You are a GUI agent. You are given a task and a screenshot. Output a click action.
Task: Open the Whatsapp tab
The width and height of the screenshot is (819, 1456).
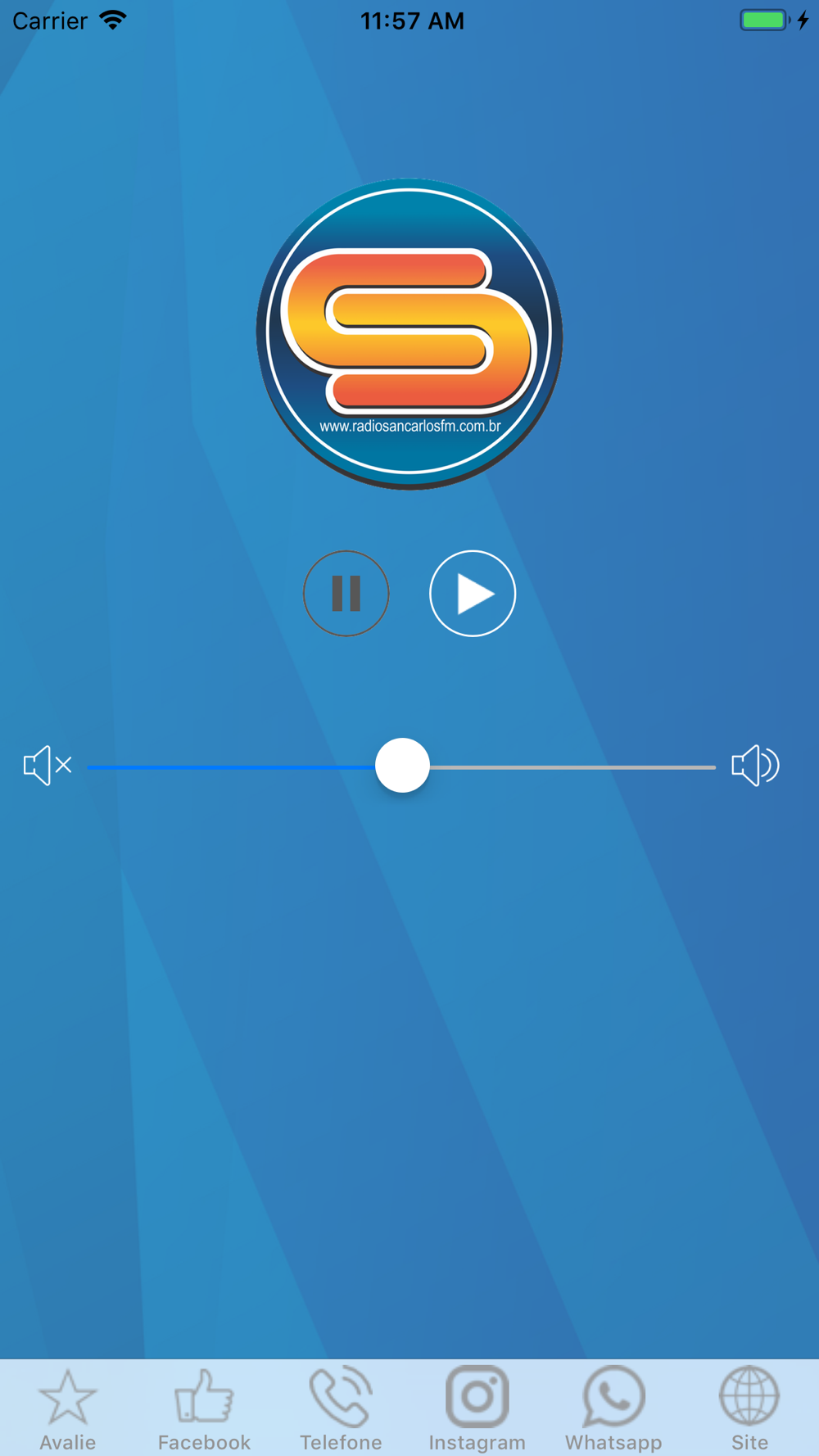[x=613, y=1409]
